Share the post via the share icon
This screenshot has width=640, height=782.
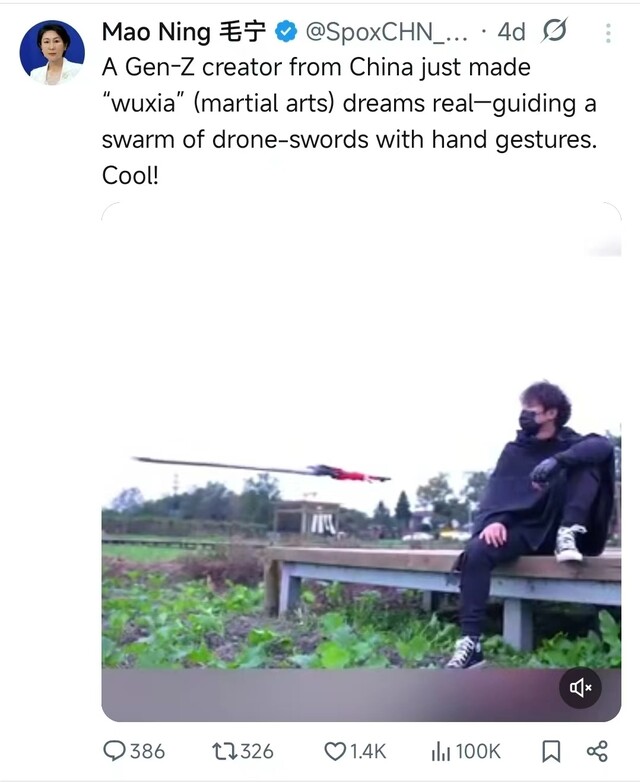(597, 751)
